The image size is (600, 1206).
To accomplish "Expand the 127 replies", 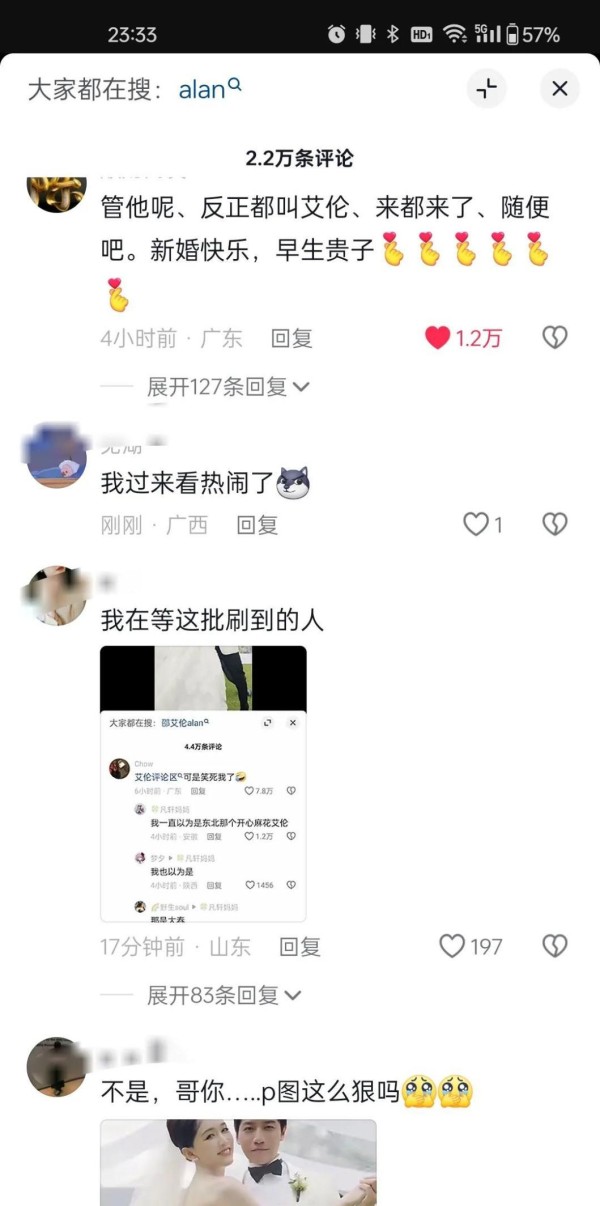I will pyautogui.click(x=228, y=386).
